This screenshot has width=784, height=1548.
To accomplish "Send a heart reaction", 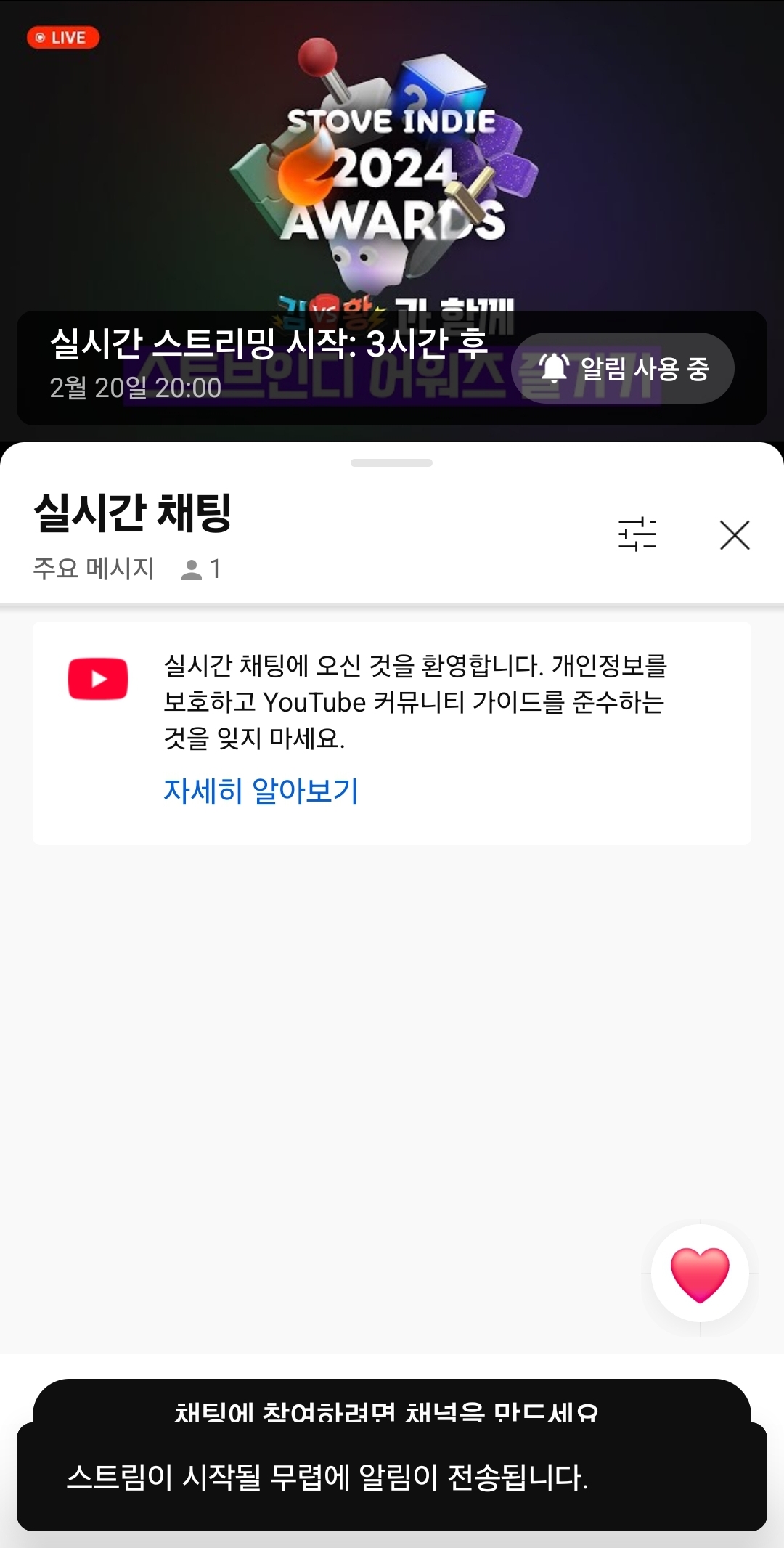I will click(x=699, y=1274).
